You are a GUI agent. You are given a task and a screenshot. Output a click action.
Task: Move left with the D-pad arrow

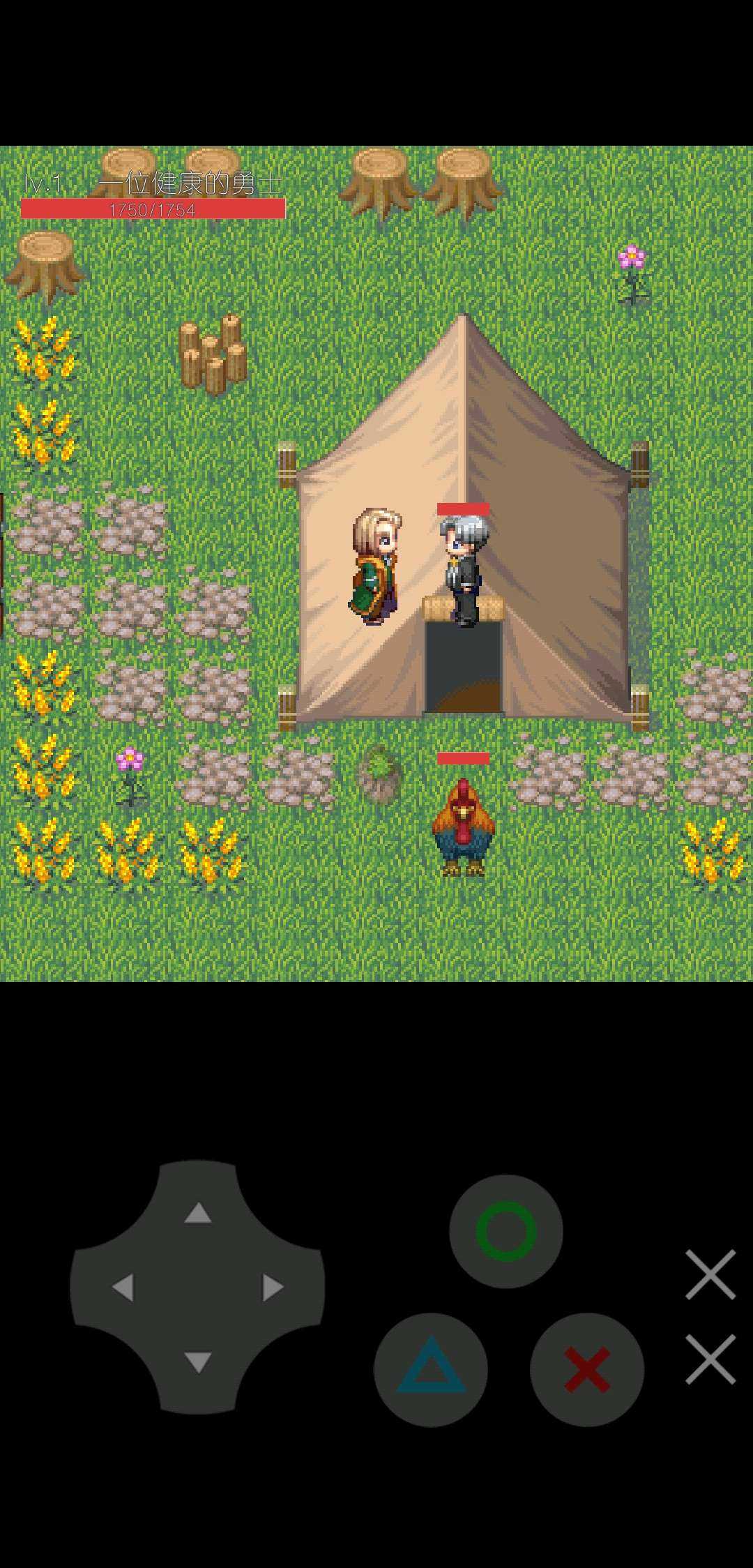[x=123, y=1288]
